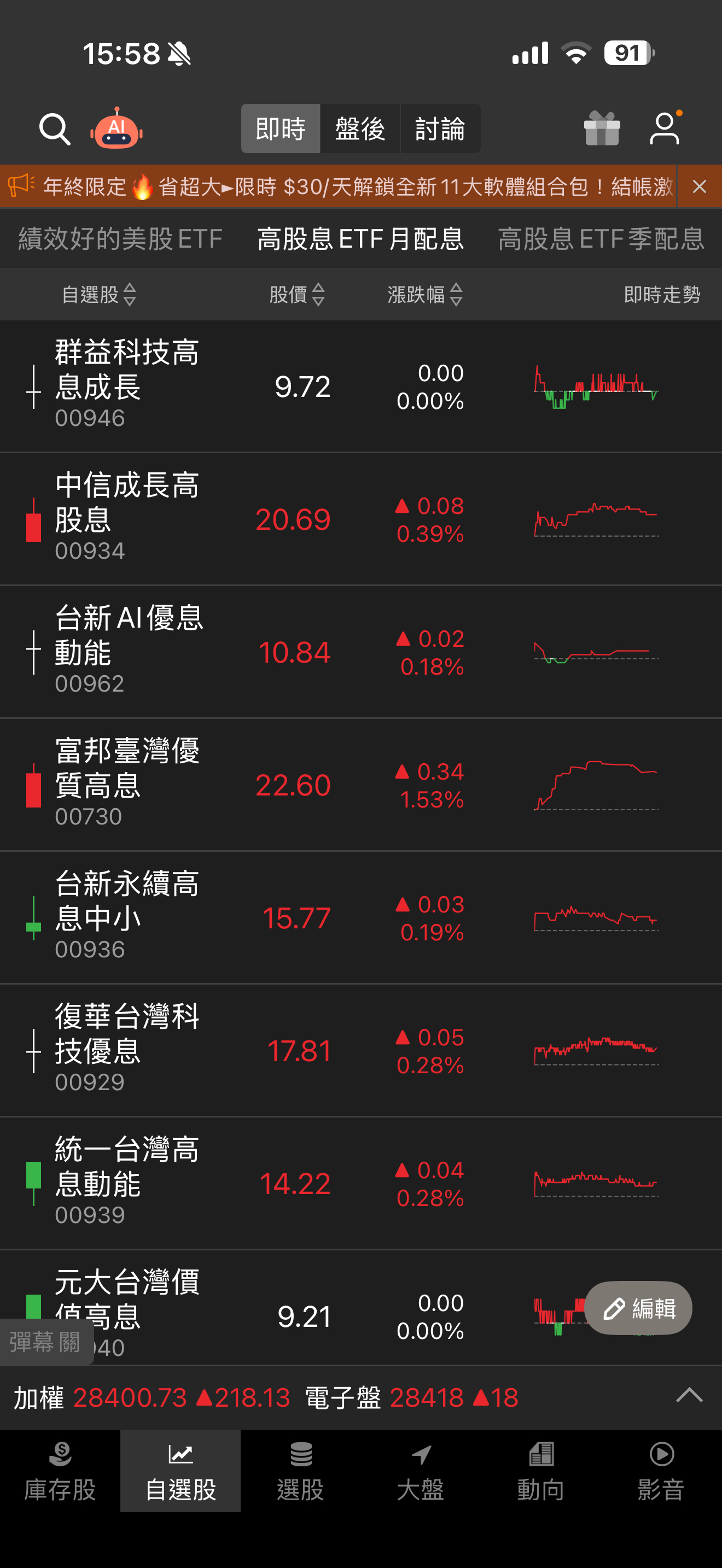Select the 績效好的美股ETF watchlist tab
The image size is (722, 1568).
point(120,238)
